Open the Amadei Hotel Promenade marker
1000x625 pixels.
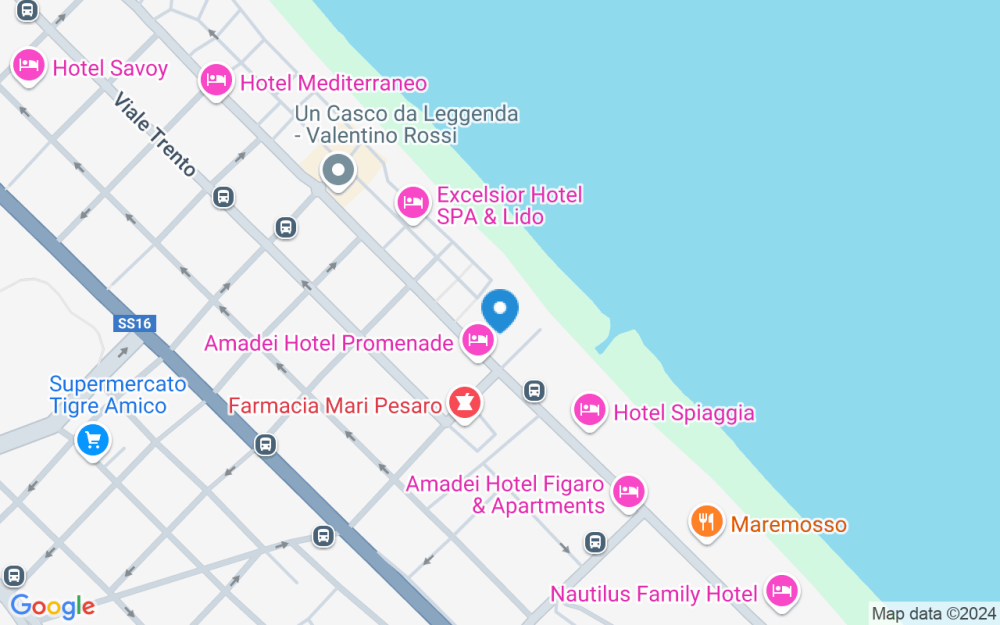click(478, 341)
